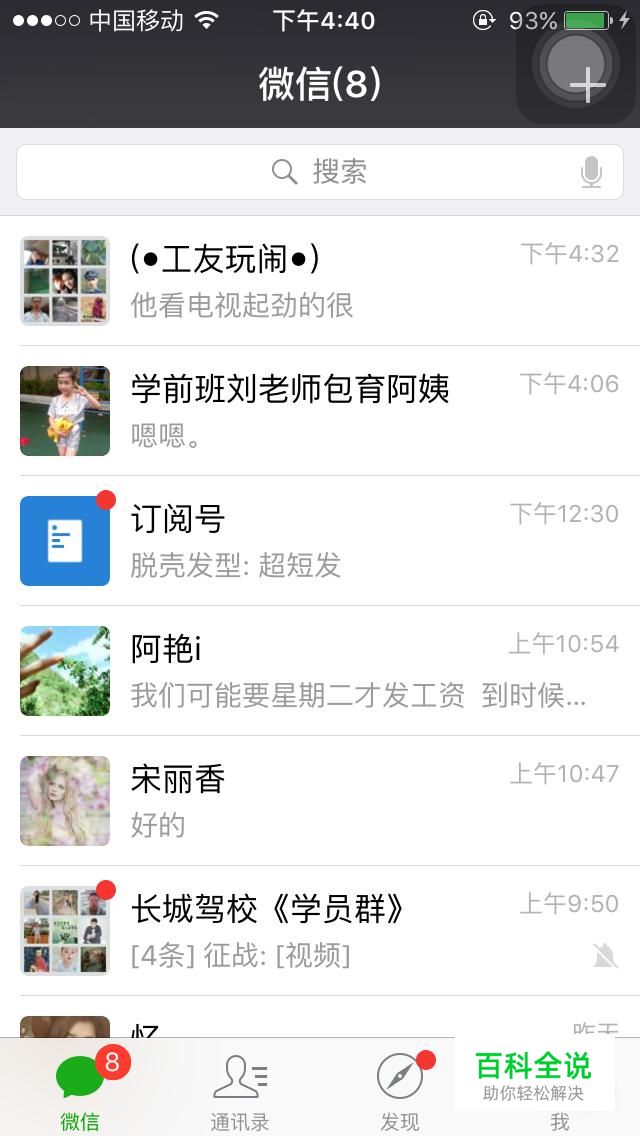Open the 长城驾校《学员群》 group chat
This screenshot has width=640, height=1136.
point(320,931)
